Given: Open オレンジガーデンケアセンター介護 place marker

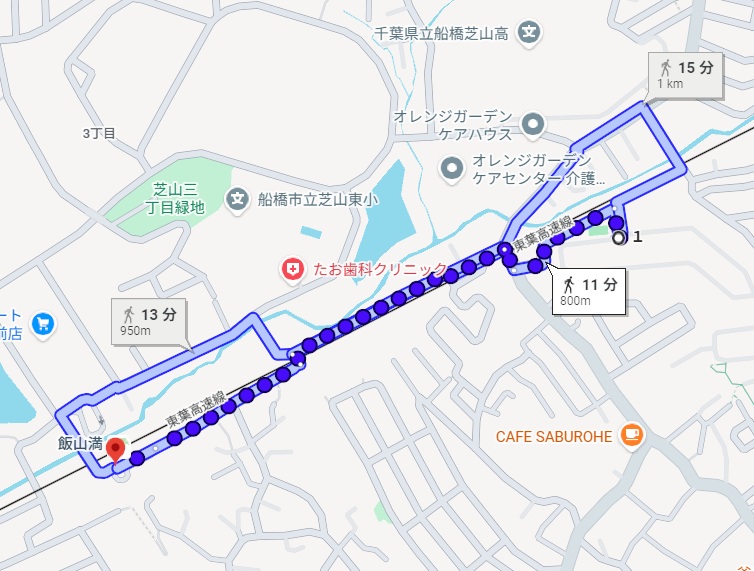Looking at the screenshot, I should (453, 166).
